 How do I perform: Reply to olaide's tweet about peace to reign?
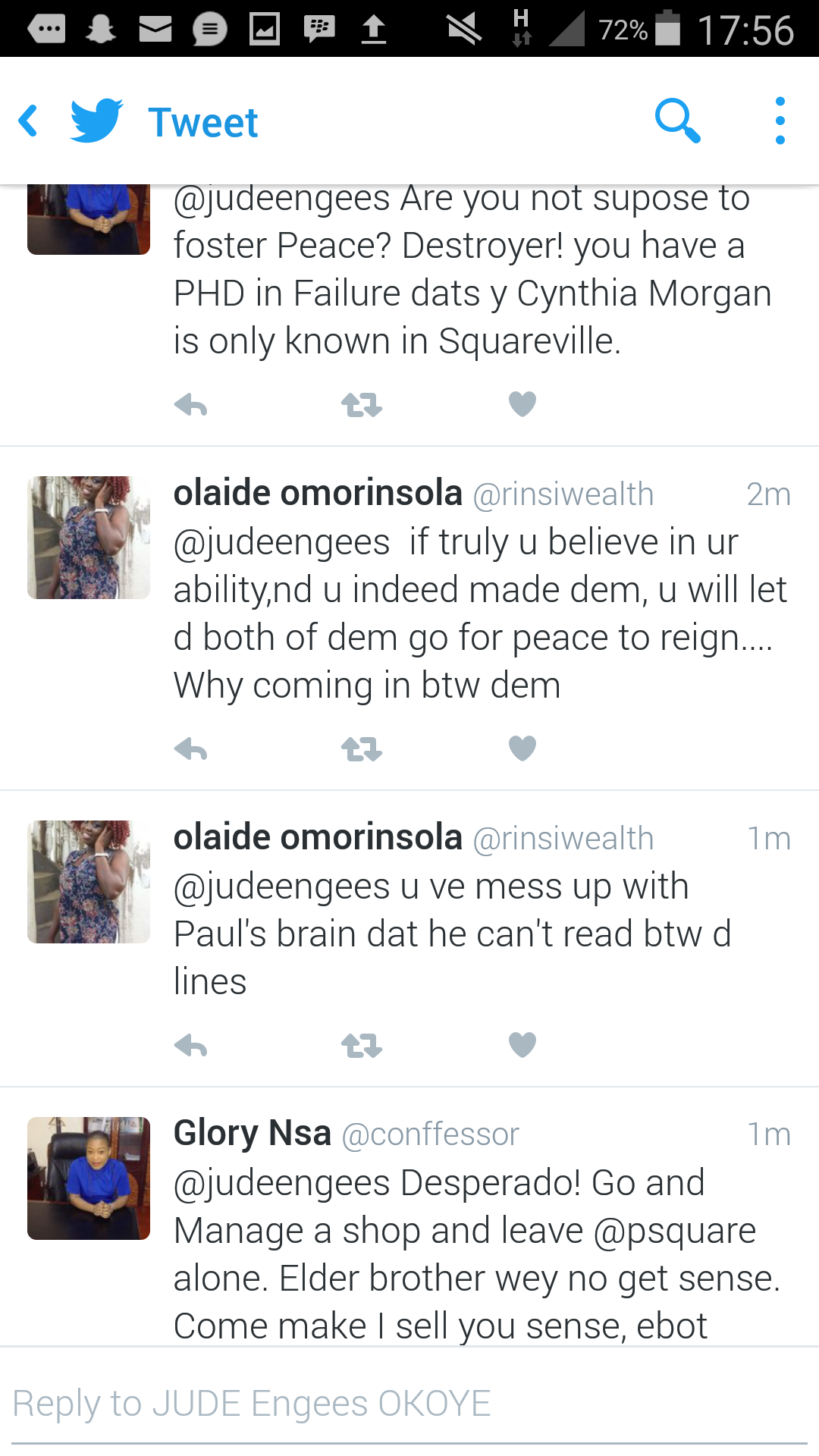190,750
